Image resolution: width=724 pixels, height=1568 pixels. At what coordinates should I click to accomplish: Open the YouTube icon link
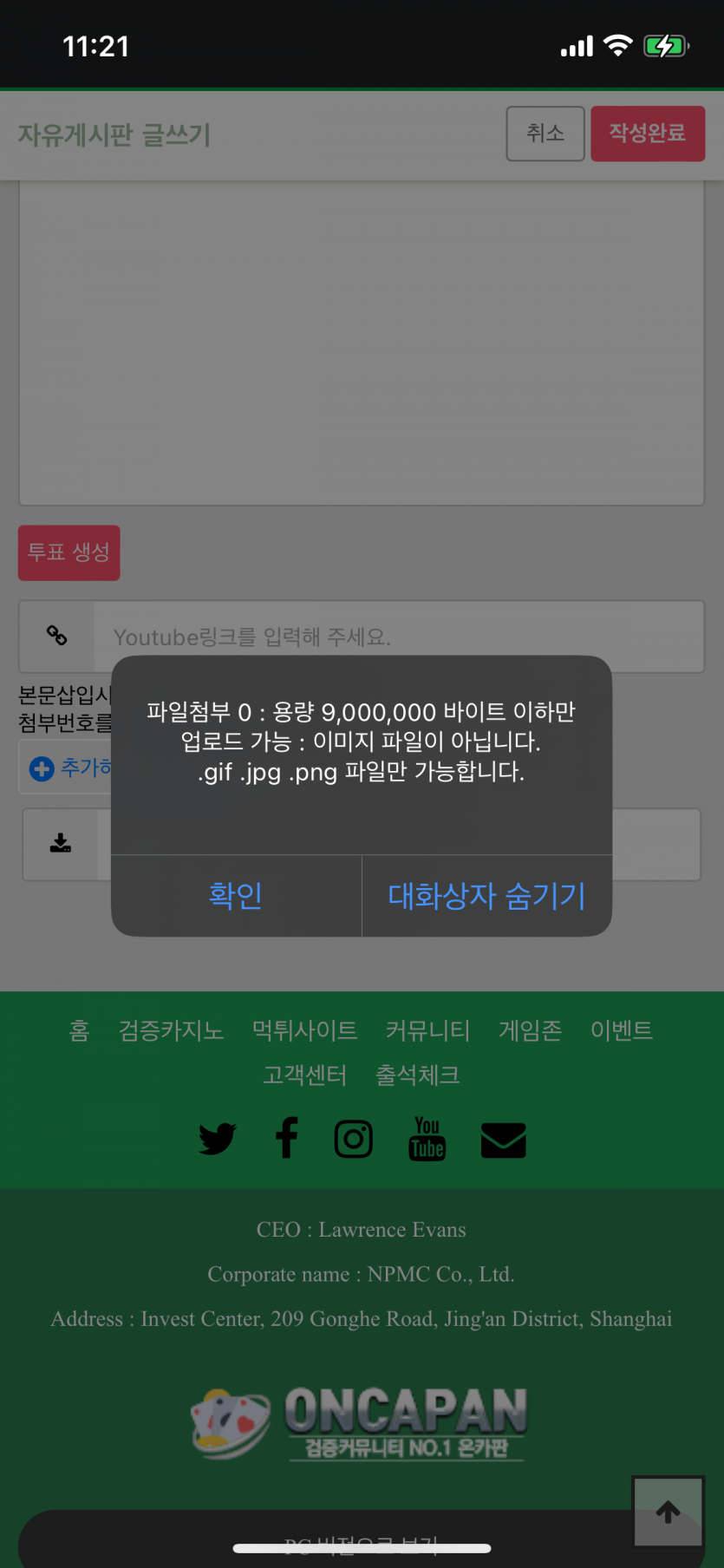click(427, 1138)
